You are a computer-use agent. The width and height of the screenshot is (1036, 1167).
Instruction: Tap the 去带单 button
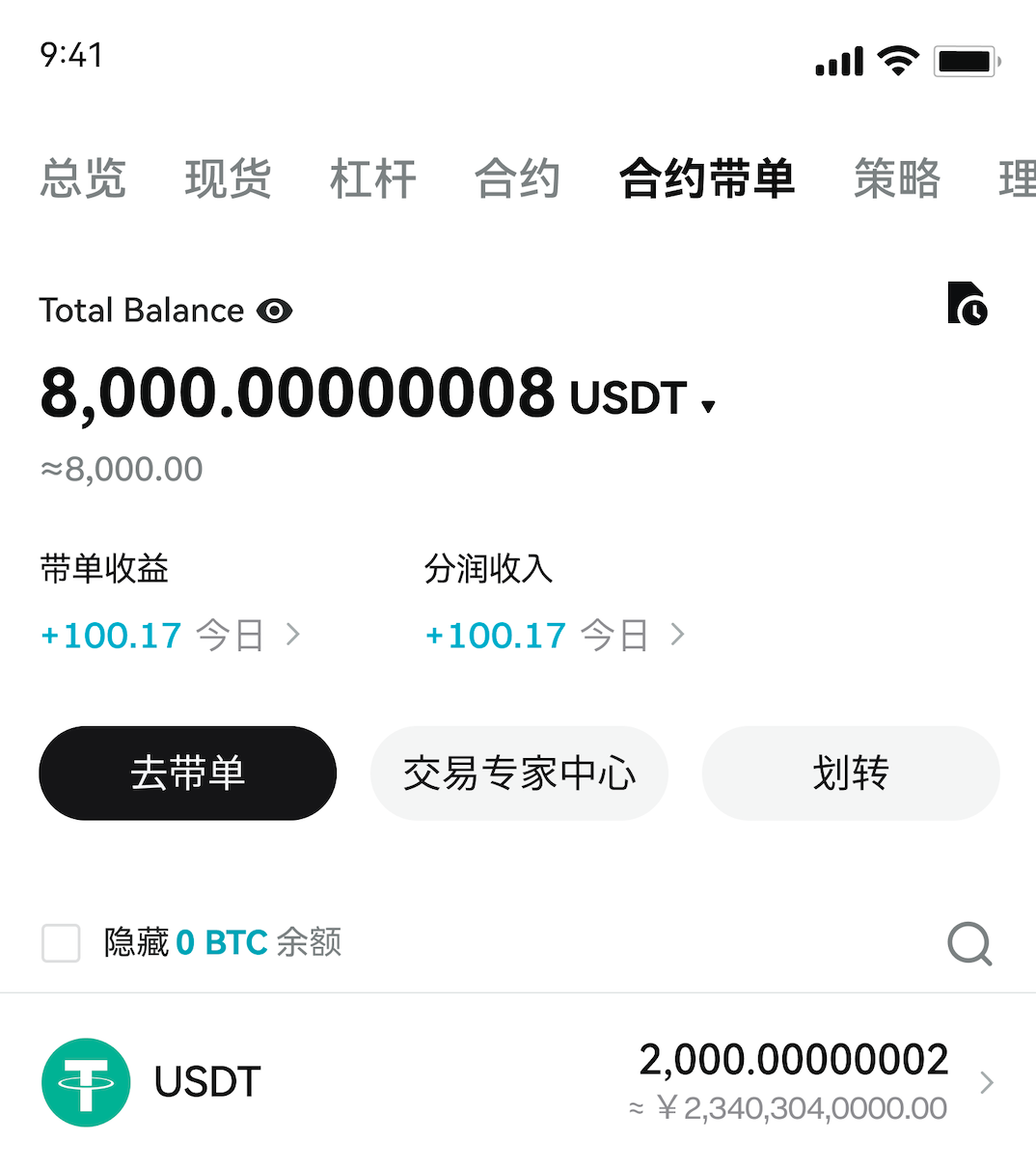187,773
